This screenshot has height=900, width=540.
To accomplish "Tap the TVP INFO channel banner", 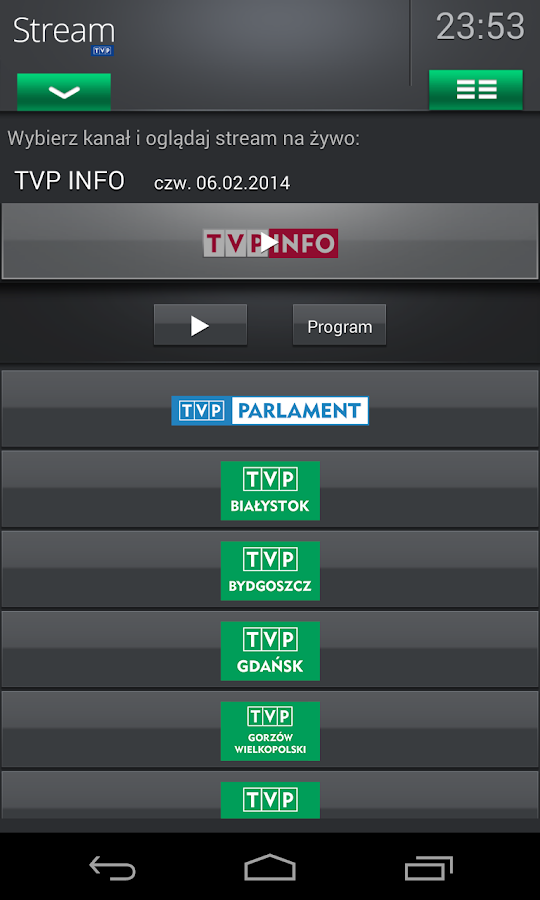I will click(270, 242).
